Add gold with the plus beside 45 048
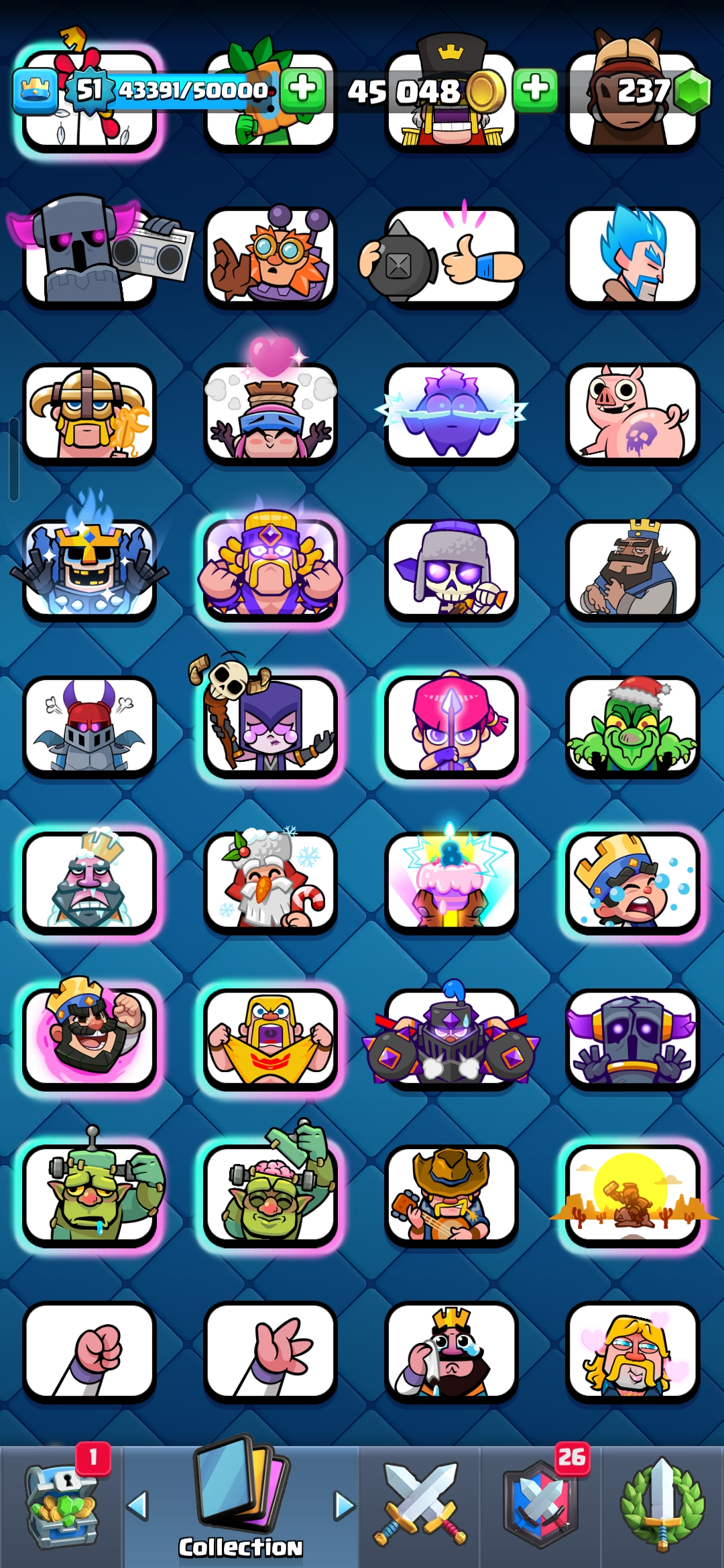 tap(535, 90)
